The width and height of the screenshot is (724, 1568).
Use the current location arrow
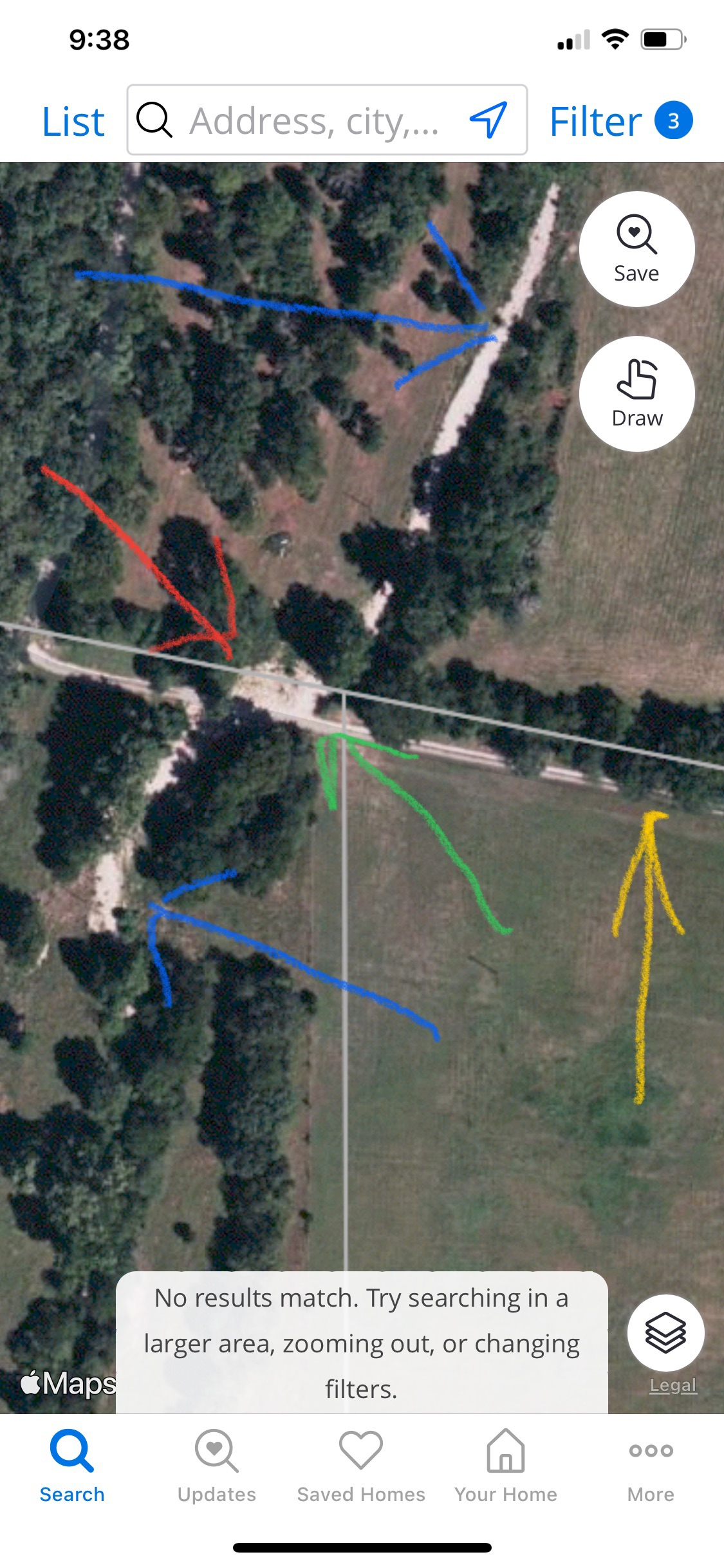pos(488,120)
